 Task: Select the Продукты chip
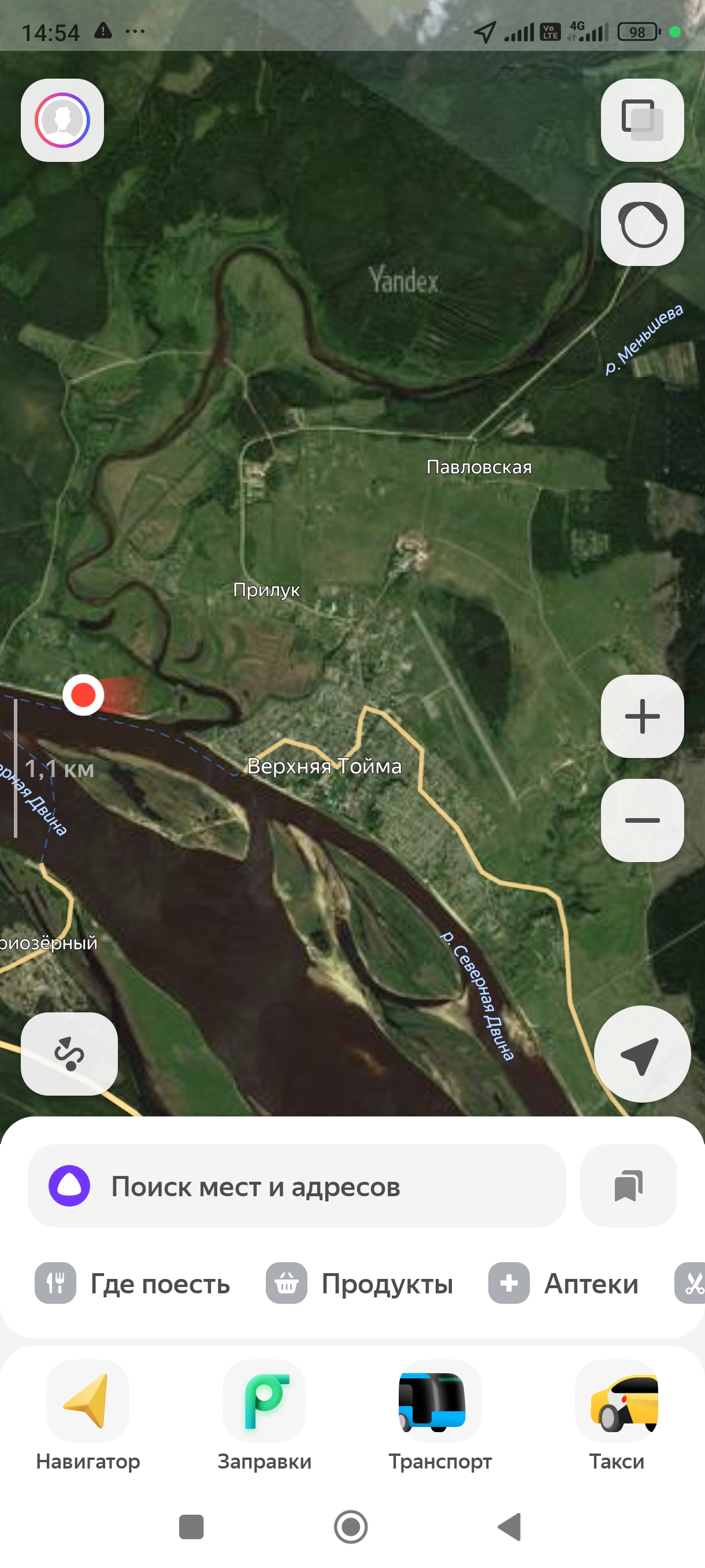tap(359, 1283)
